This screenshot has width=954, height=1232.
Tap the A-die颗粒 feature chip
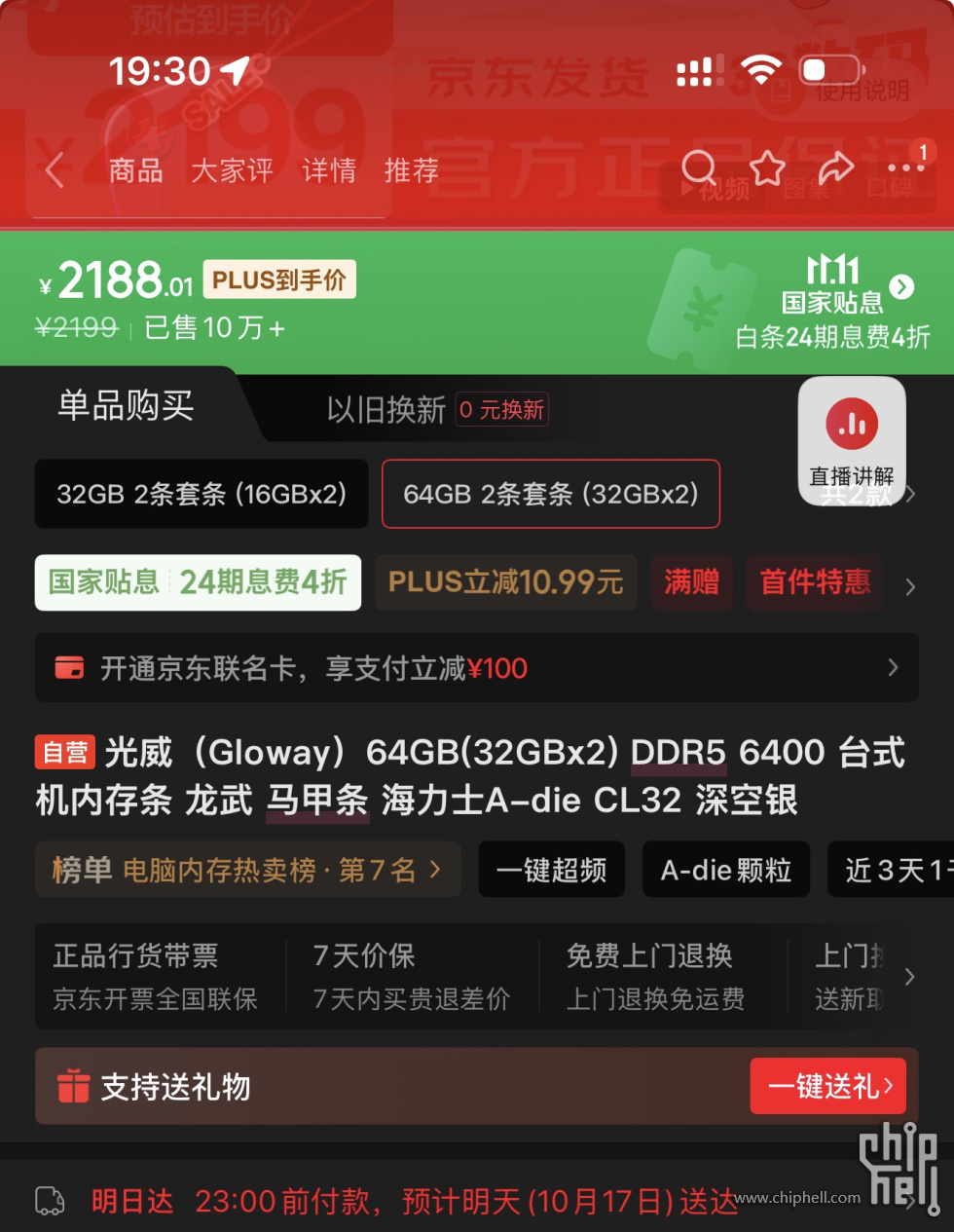(726, 870)
